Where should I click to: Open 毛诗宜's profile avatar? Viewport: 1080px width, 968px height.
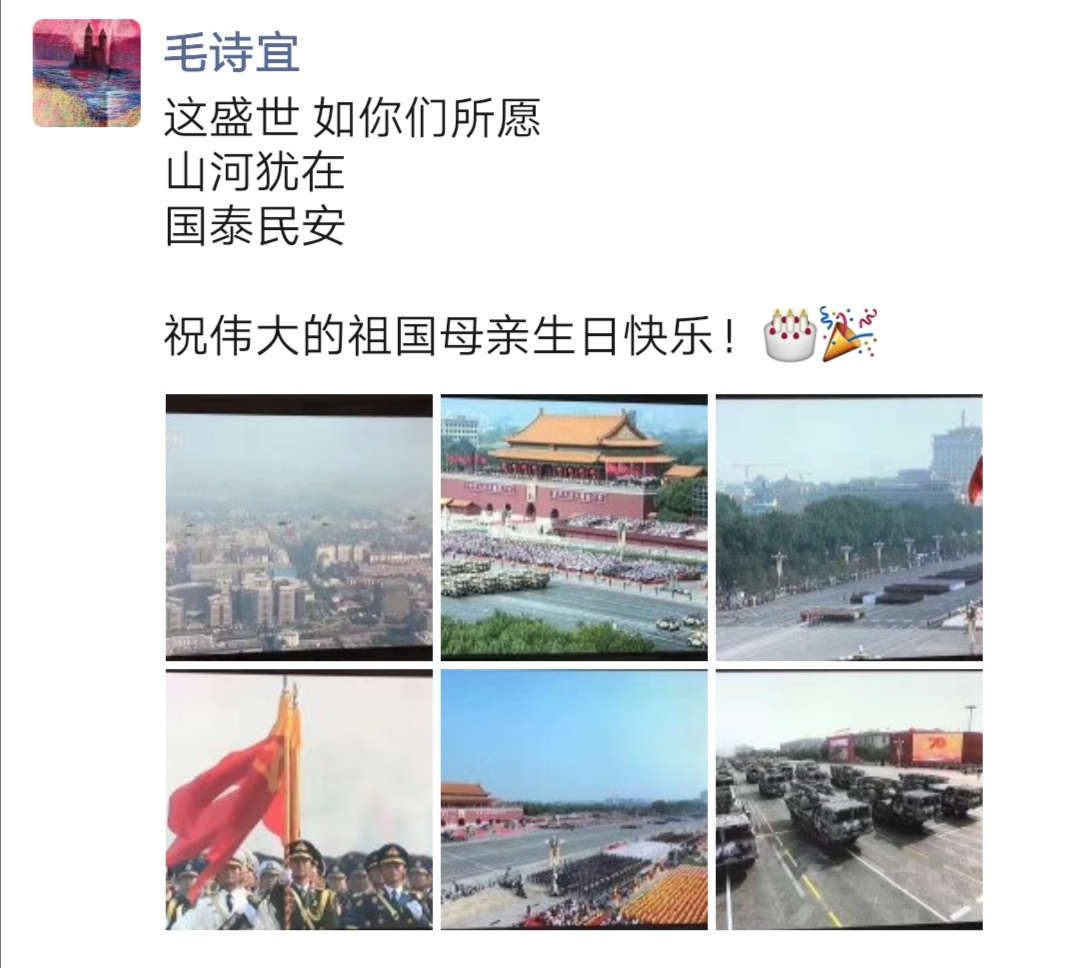[86, 73]
